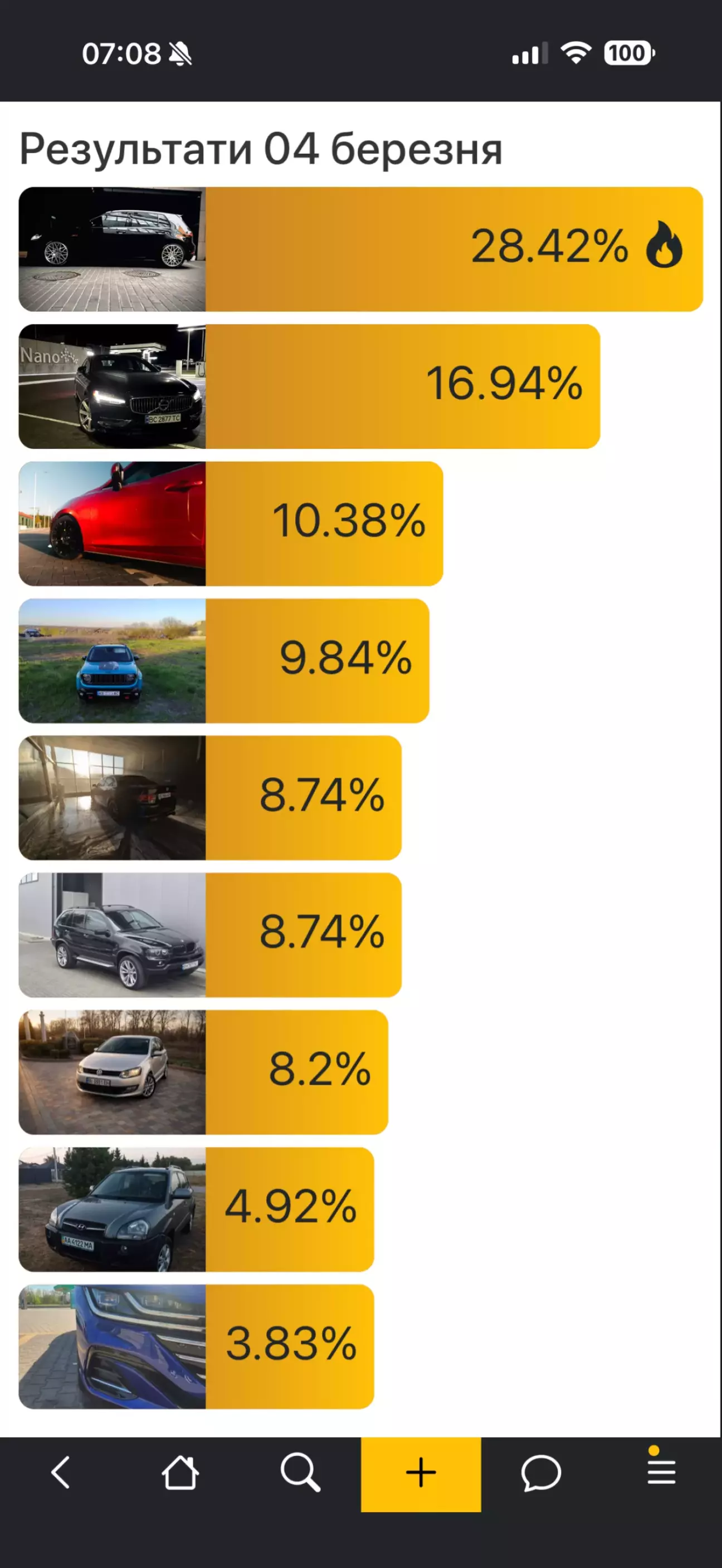Viewport: 722px width, 1568px height.
Task: Open the 28.42% winning car result
Action: [360, 249]
